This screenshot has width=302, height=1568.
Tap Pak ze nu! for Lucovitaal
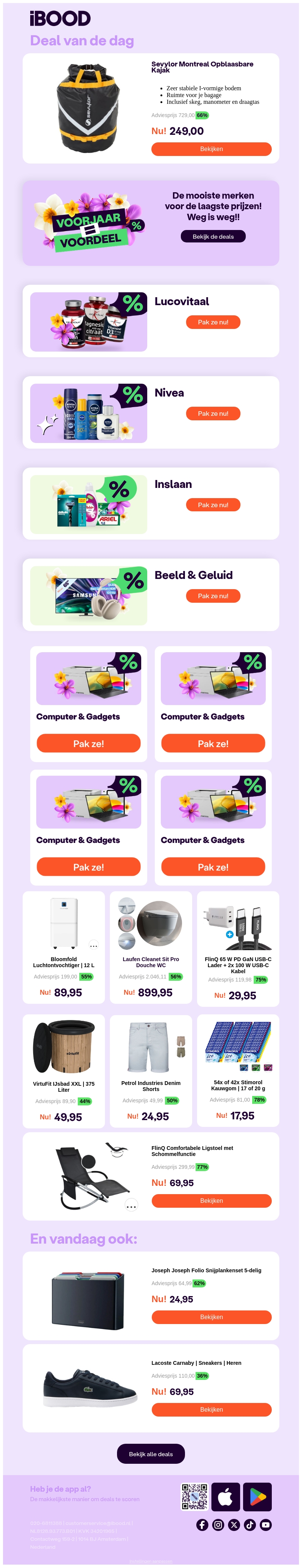(x=213, y=322)
